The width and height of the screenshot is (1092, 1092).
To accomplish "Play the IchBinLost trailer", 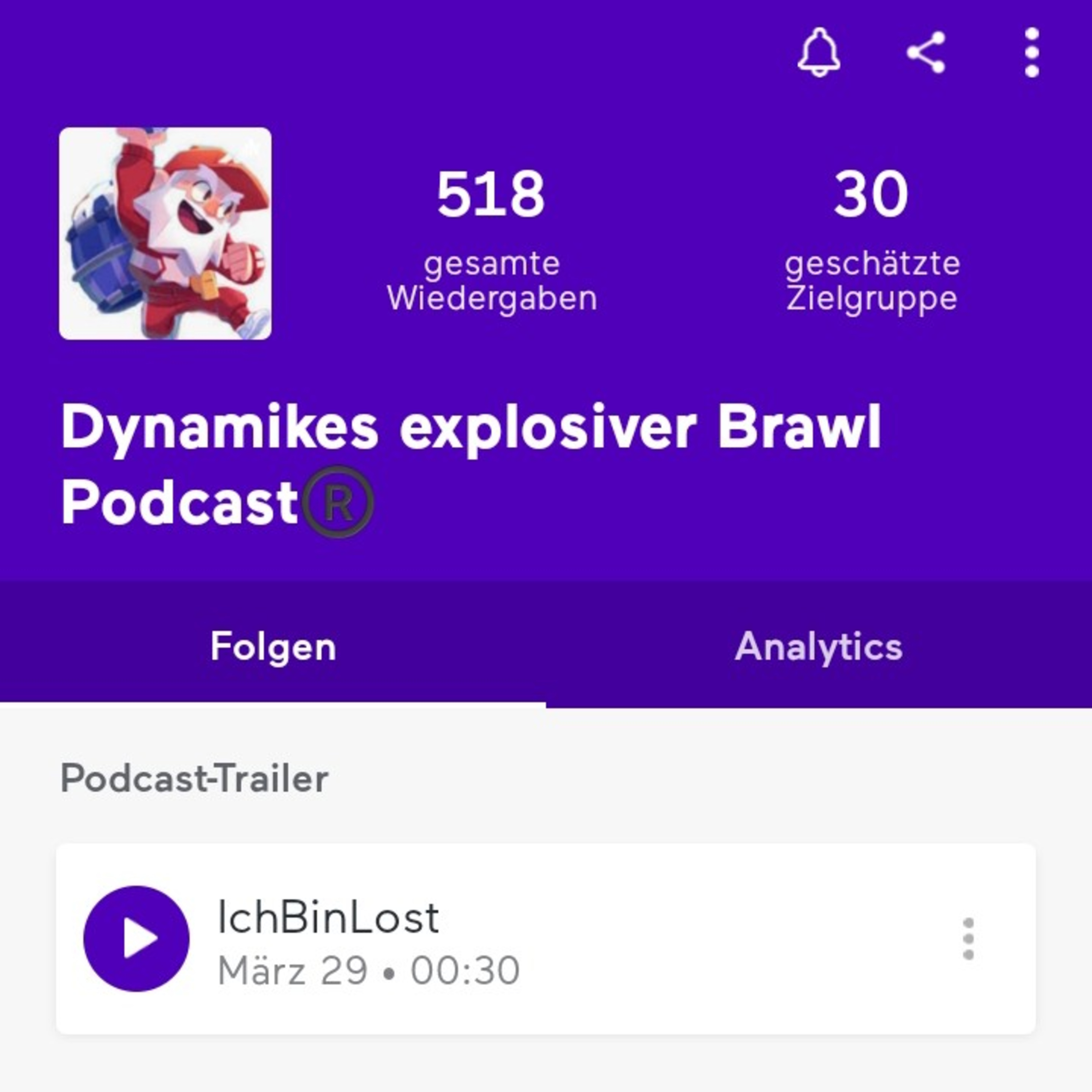I will pyautogui.click(x=136, y=938).
